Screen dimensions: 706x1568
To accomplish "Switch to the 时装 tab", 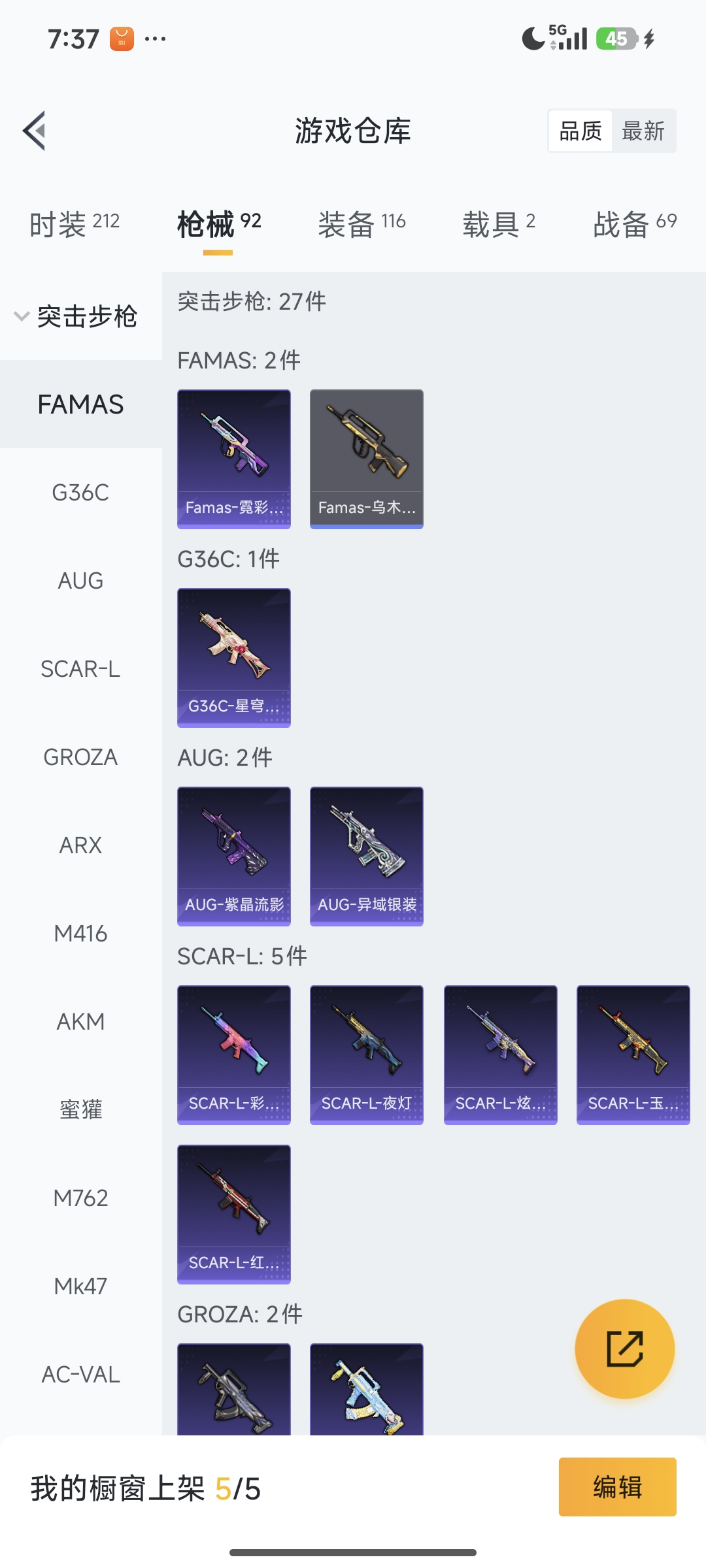I will (x=75, y=224).
